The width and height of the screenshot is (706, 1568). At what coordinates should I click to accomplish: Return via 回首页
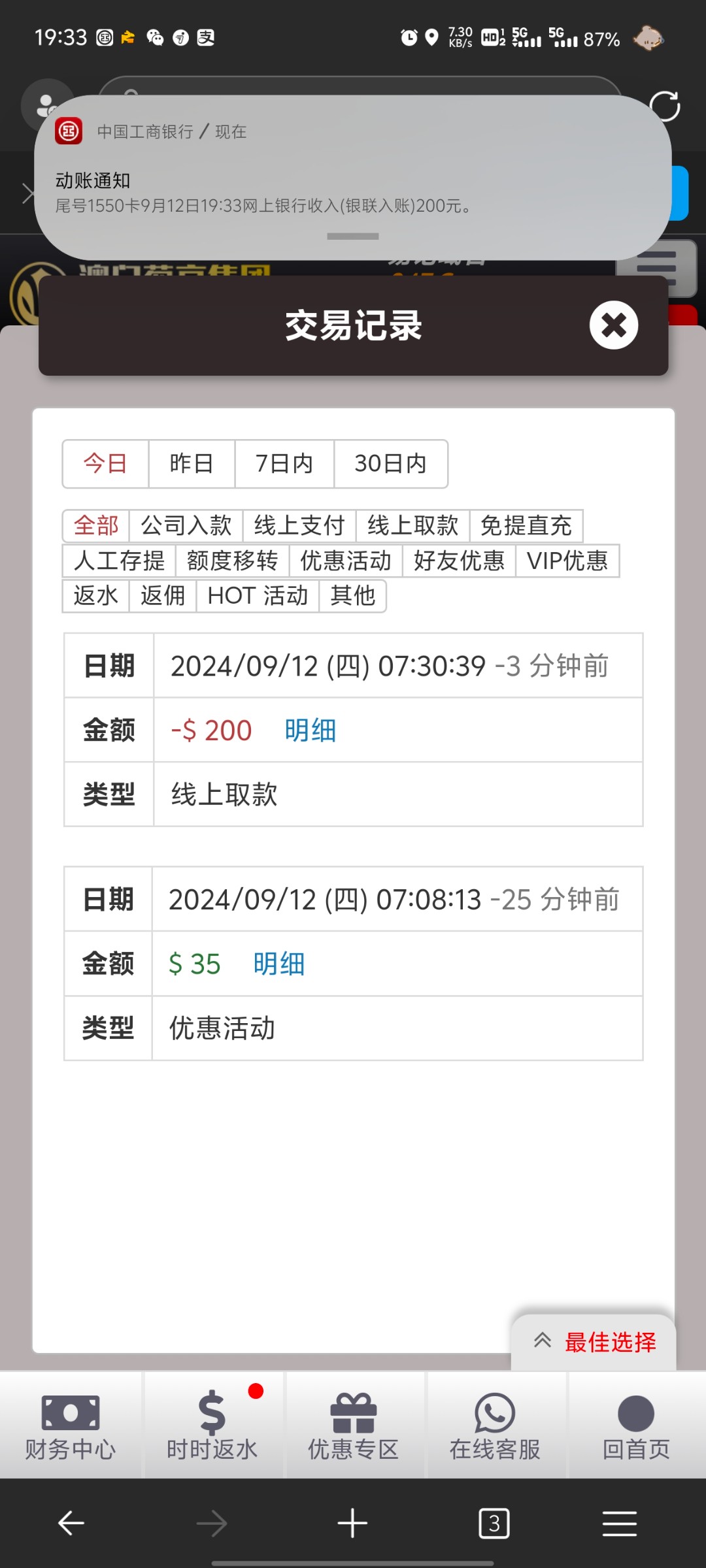[x=636, y=1426]
